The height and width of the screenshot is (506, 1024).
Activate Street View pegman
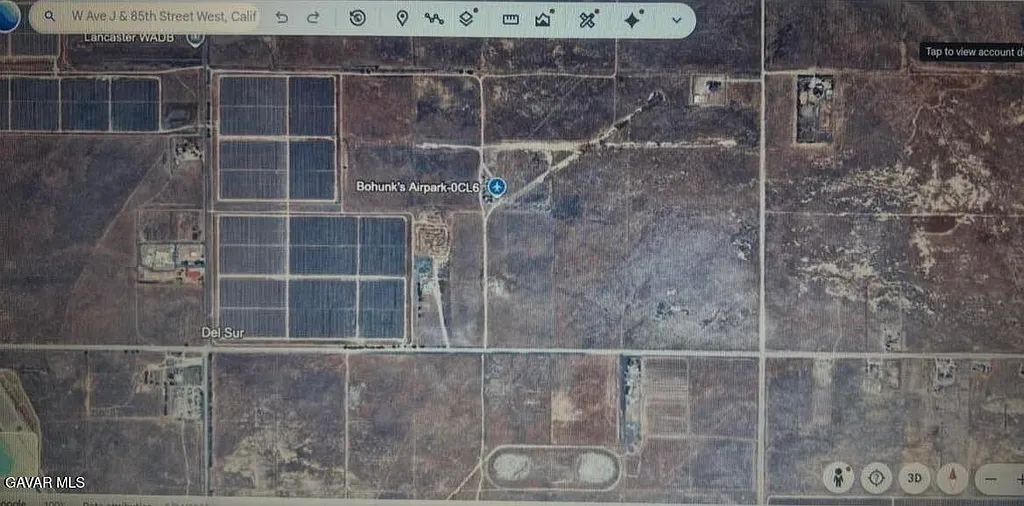tap(840, 478)
